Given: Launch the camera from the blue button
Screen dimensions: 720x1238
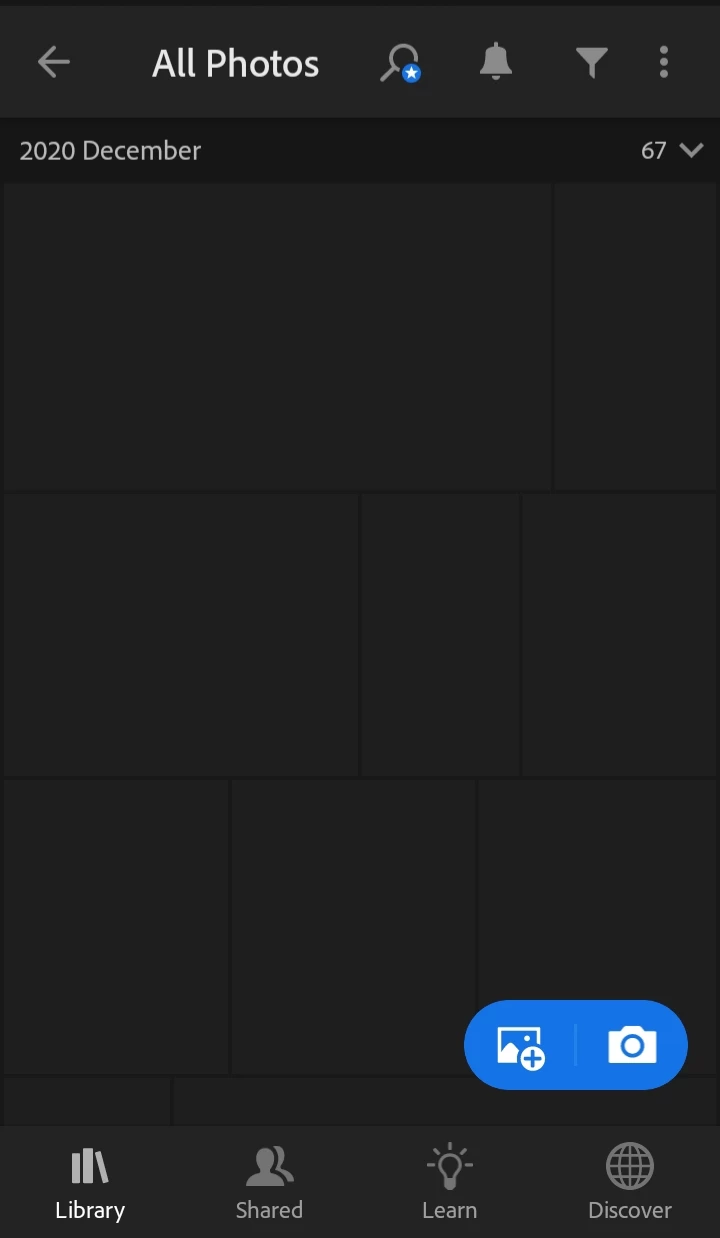Looking at the screenshot, I should [632, 1046].
